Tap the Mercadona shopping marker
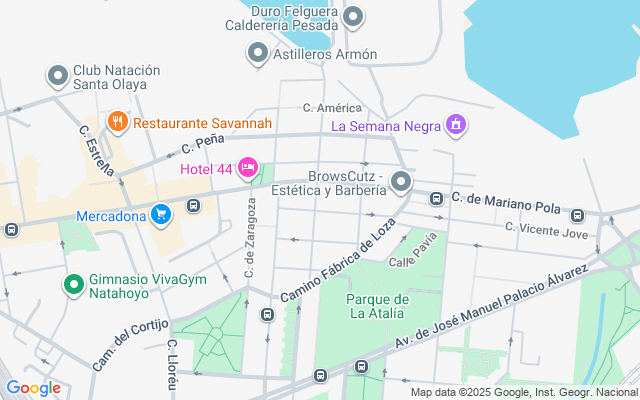640x400 pixels. click(161, 214)
